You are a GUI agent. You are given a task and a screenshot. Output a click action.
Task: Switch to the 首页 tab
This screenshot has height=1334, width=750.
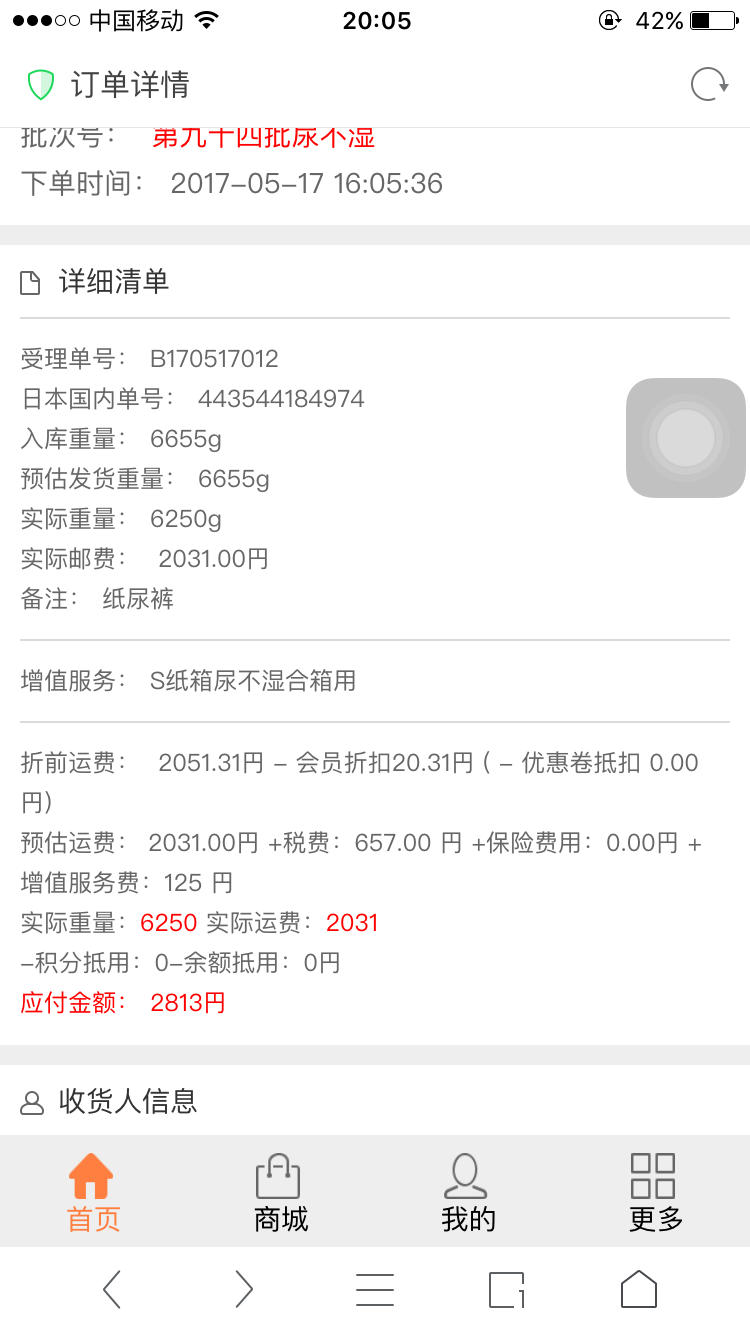click(93, 1193)
